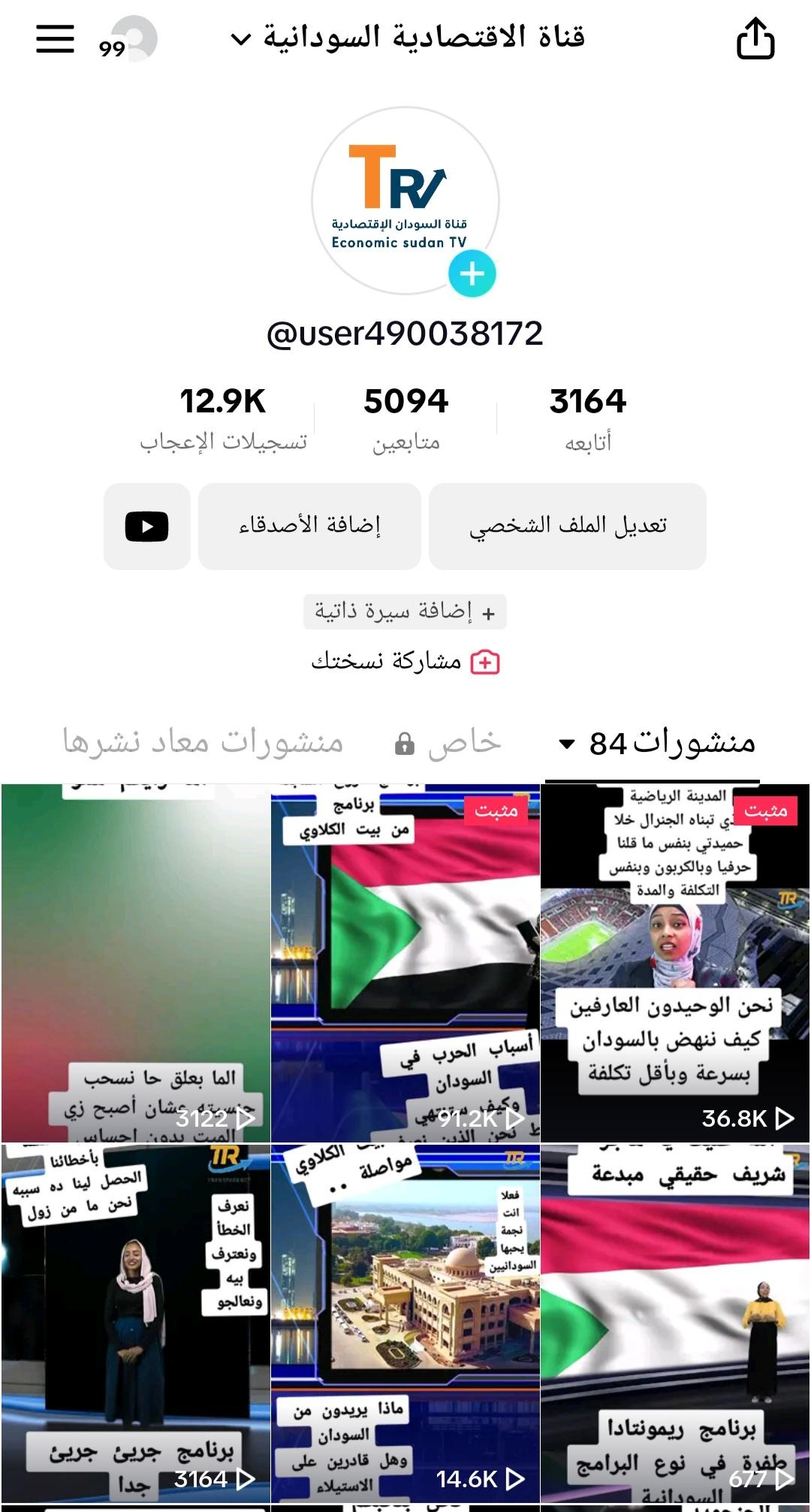Share the profile via the share icon
811x1512 pixels.
point(755,38)
